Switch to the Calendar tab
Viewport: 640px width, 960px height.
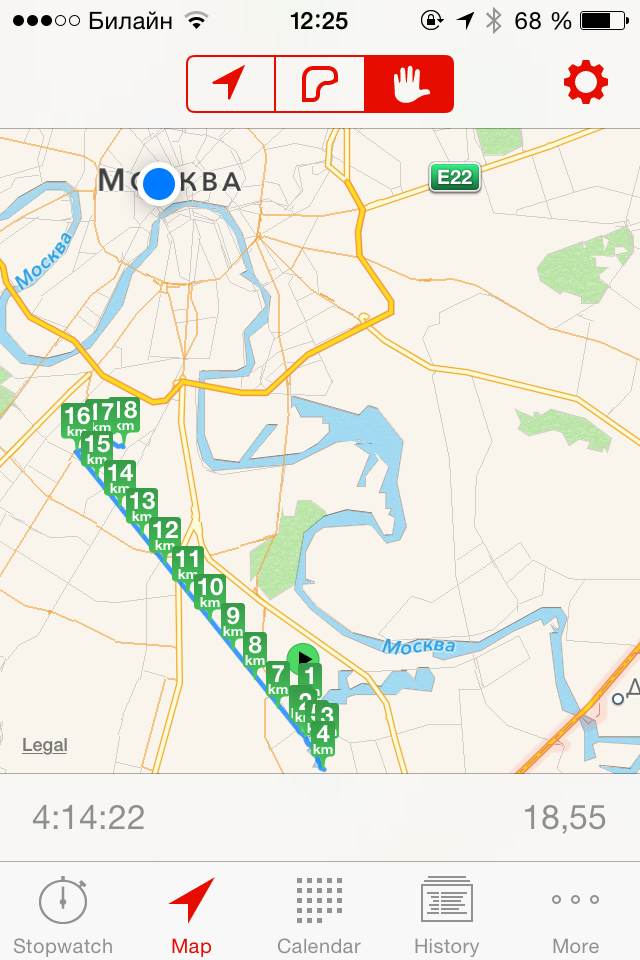pyautogui.click(x=319, y=914)
